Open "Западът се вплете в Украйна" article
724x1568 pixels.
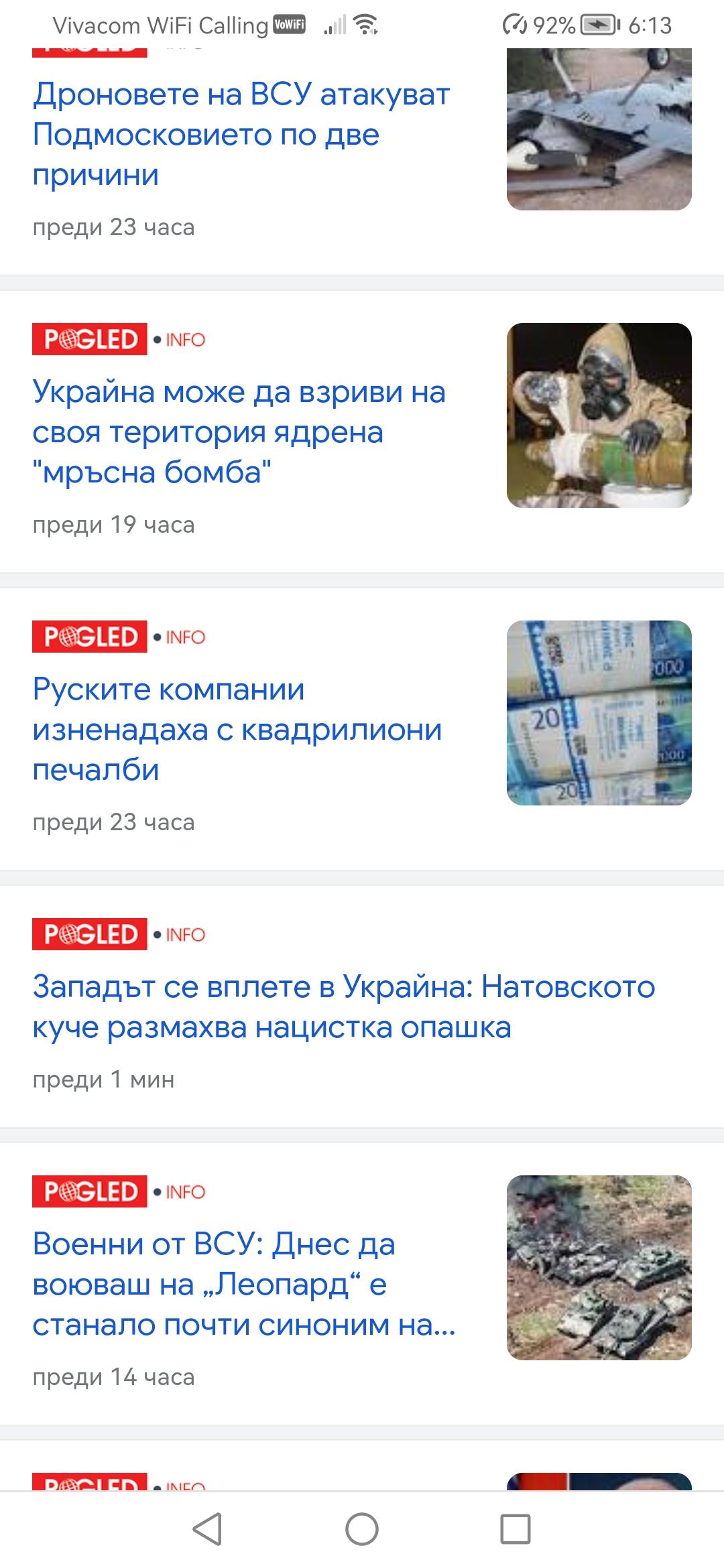click(343, 1006)
